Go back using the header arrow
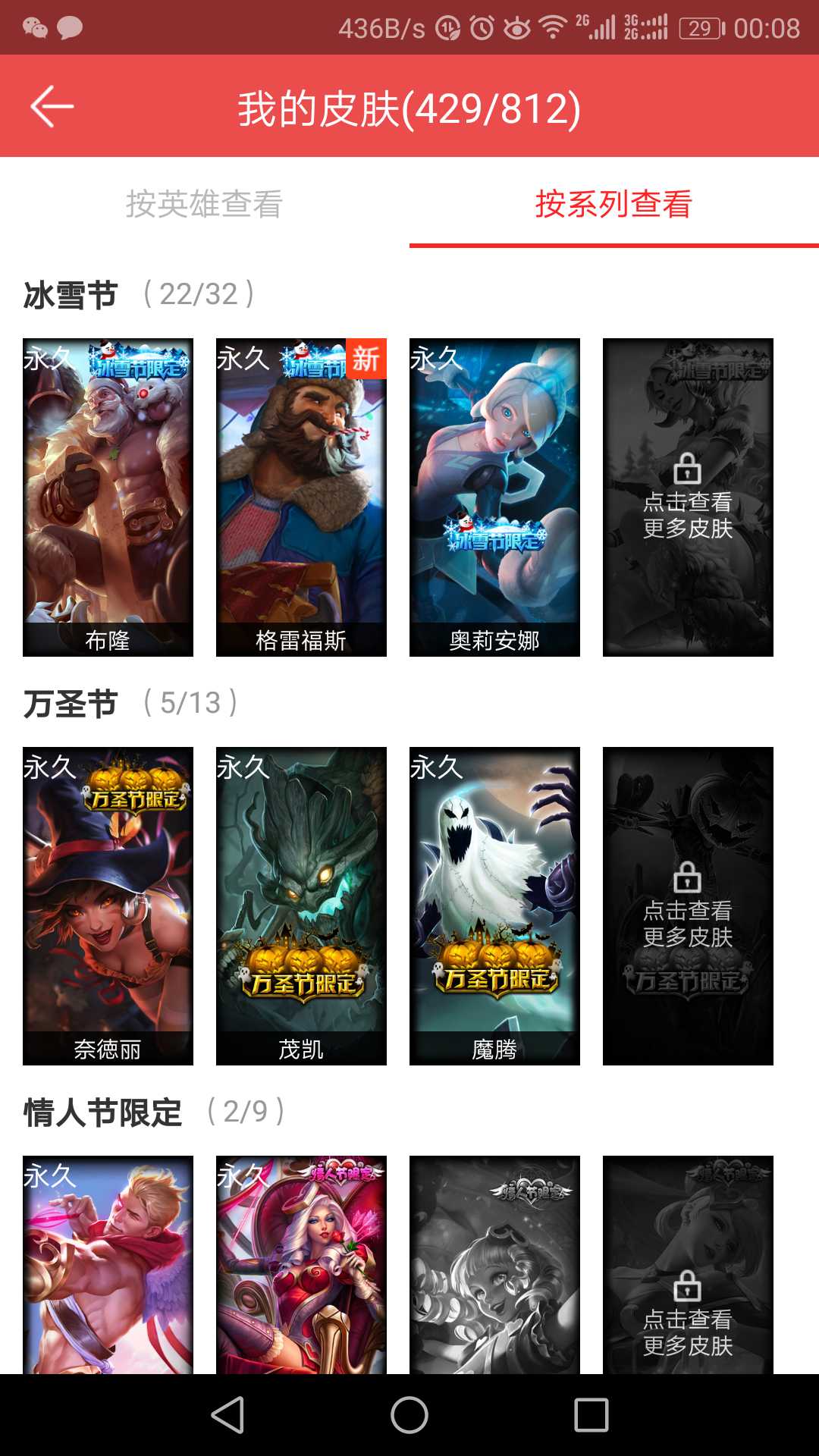 click(x=52, y=106)
